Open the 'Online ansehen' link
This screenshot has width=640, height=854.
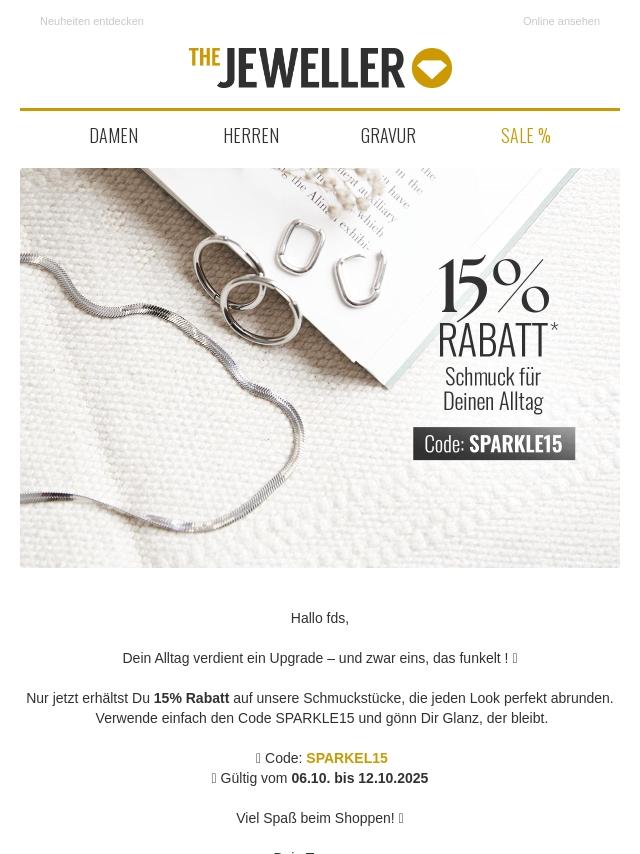pos(560,21)
